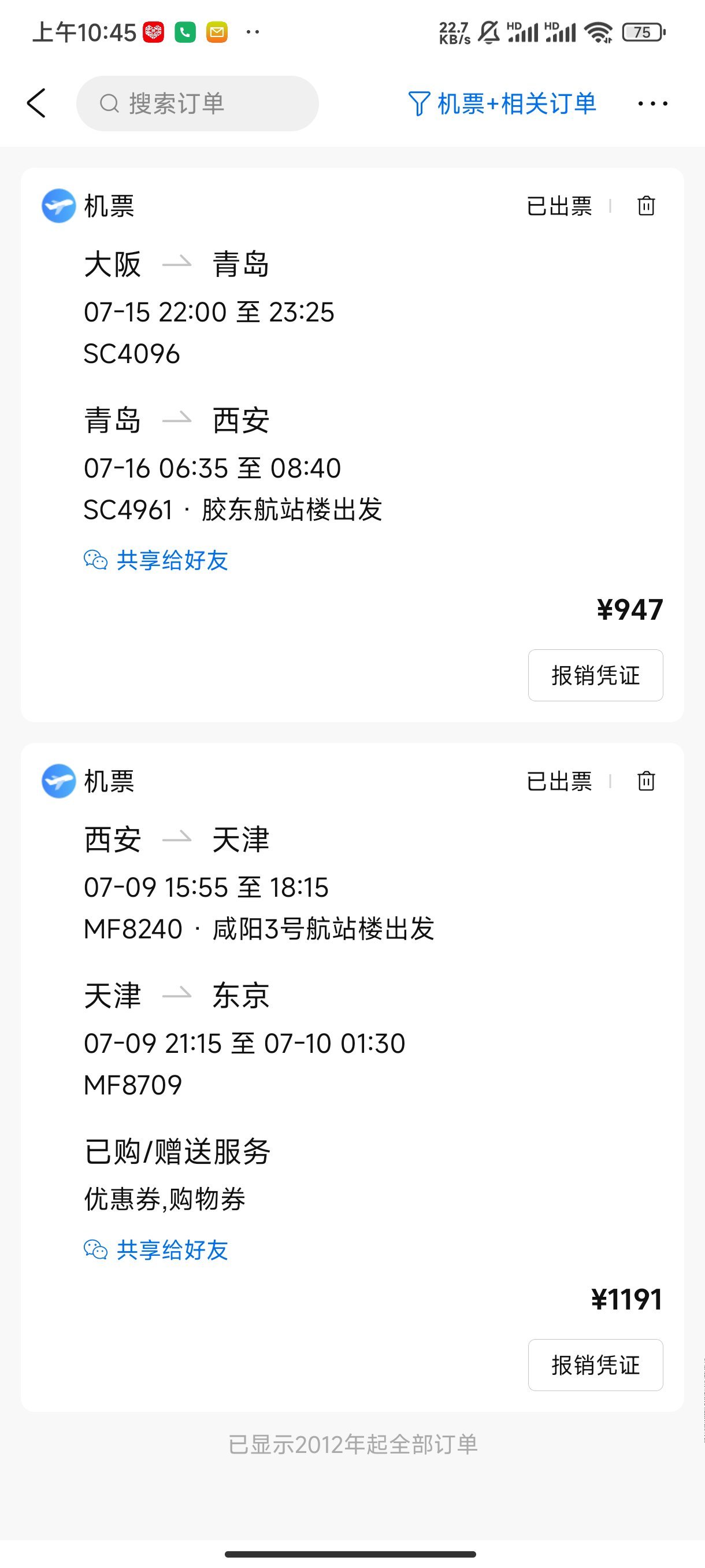Get 报销凭证 for the ¥947 order
Viewport: 705px width, 1568px height.
click(x=595, y=675)
